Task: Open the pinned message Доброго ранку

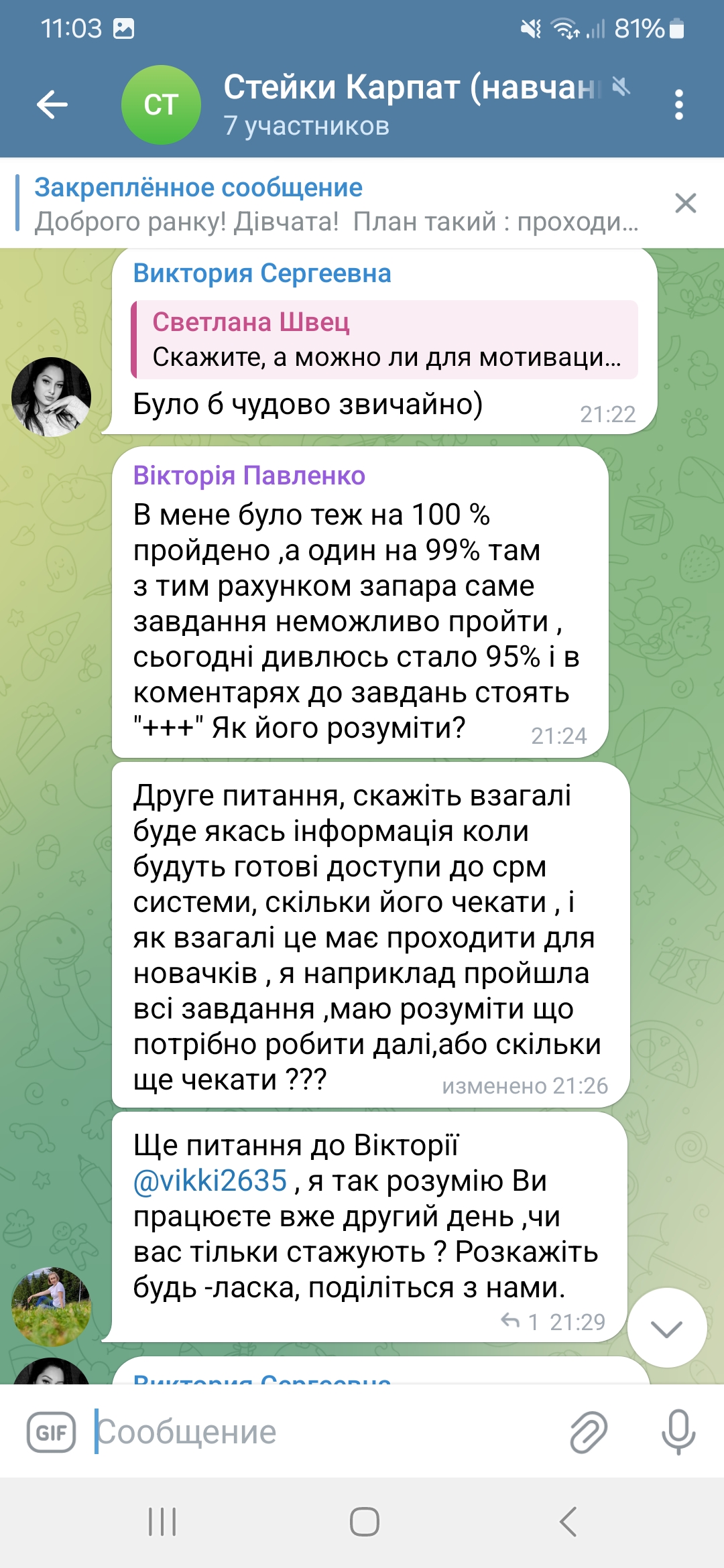Action: click(335, 204)
